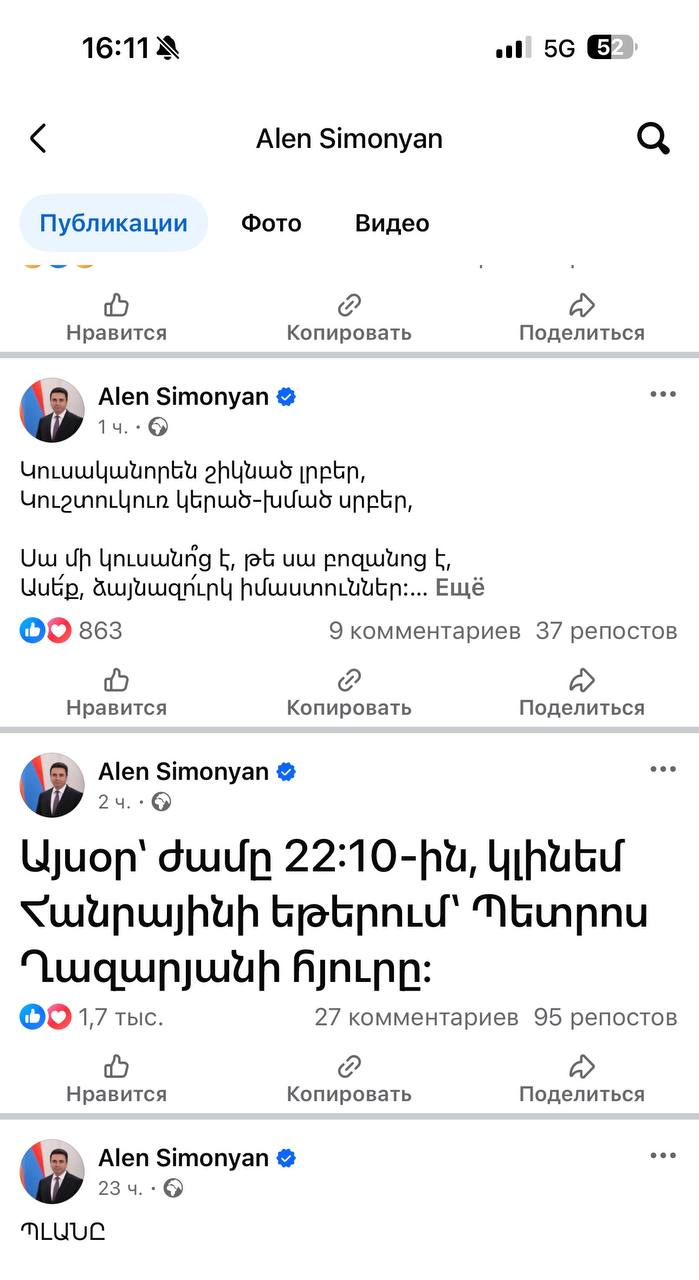
Task: Like the post posted 1 ч. ago
Action: pos(116,692)
